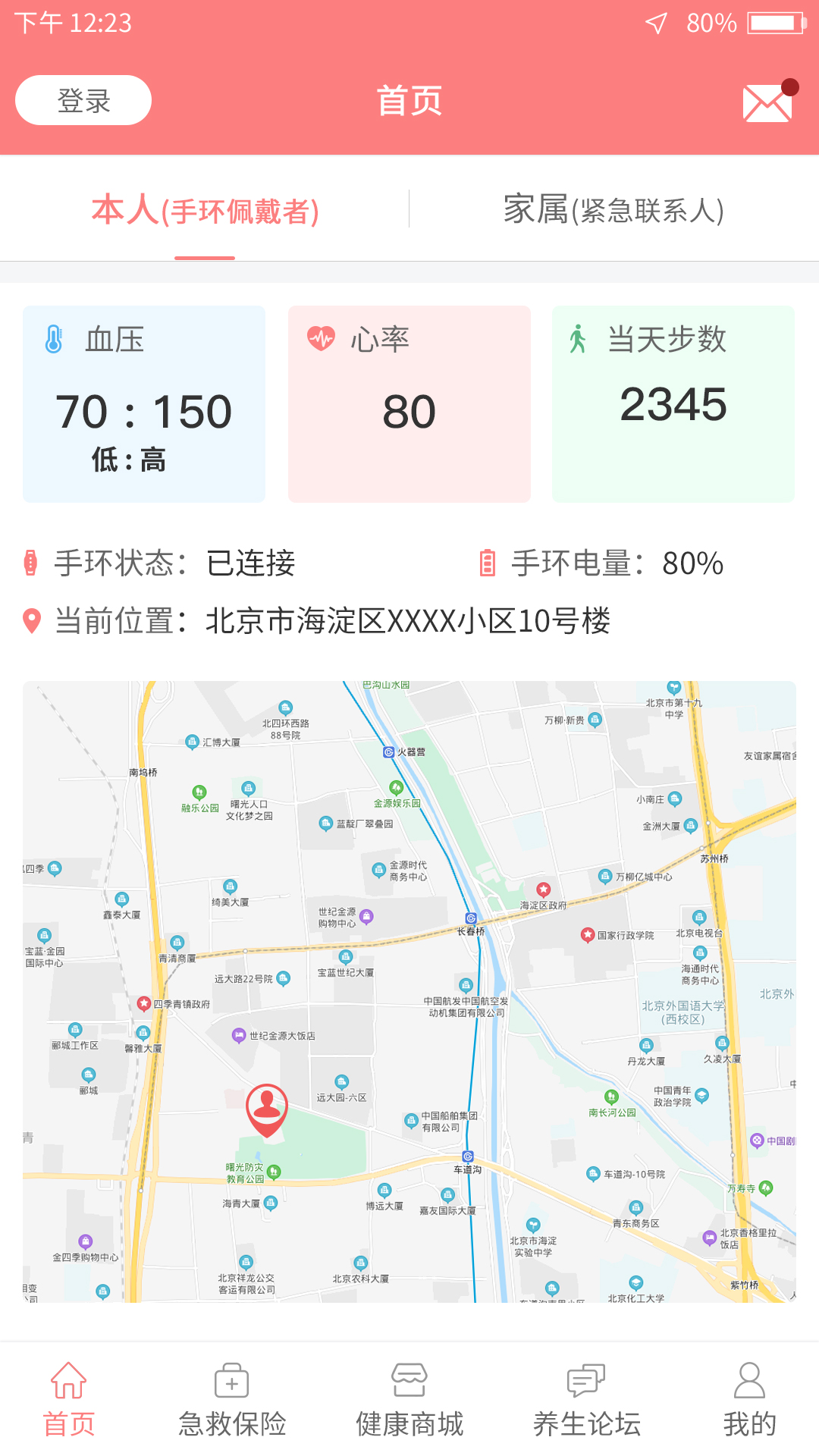Viewport: 819px width, 1456px height.
Task: Open the 血压 blood pressure card
Action: coord(144,404)
